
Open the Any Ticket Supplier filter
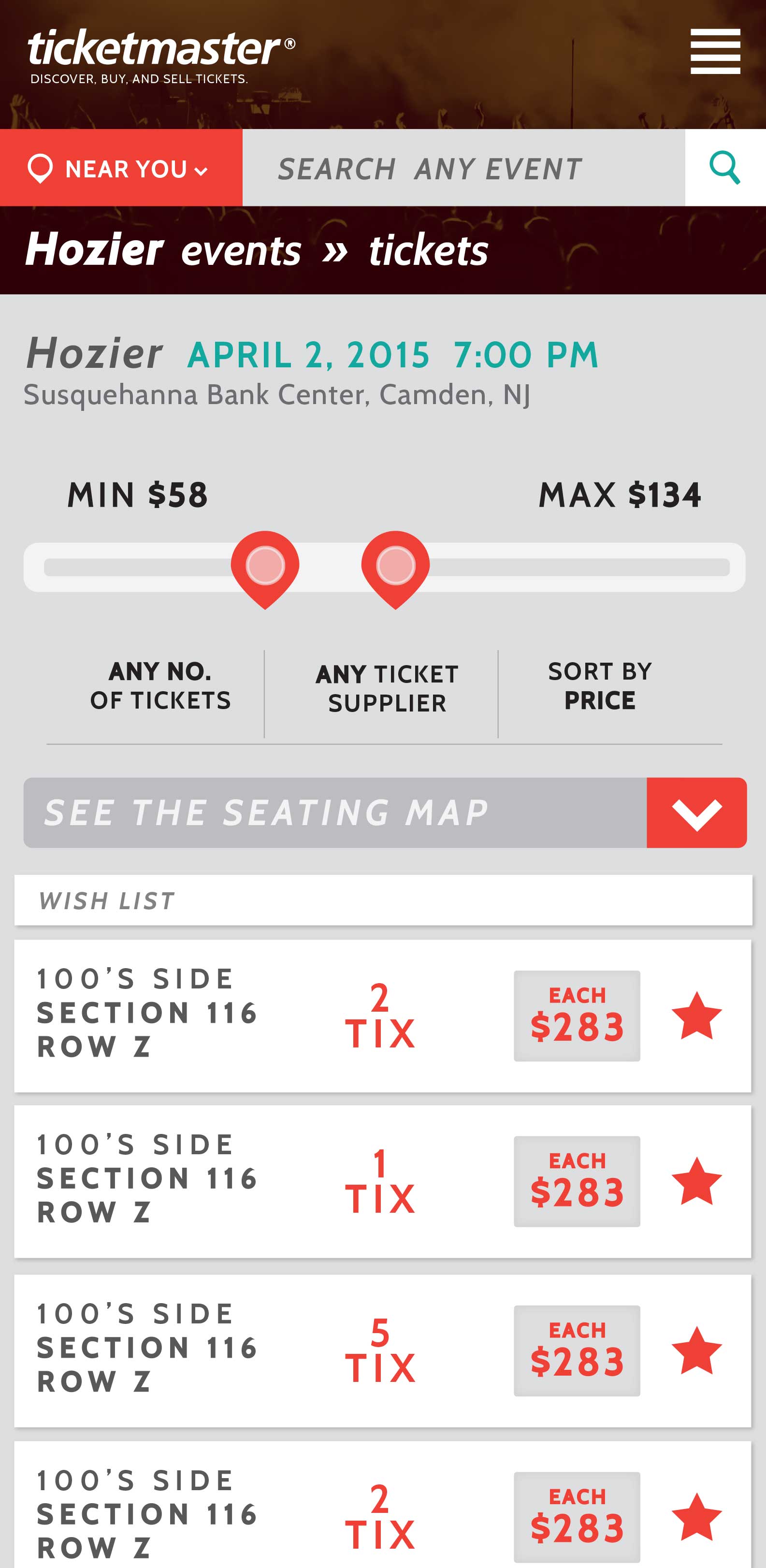click(387, 689)
